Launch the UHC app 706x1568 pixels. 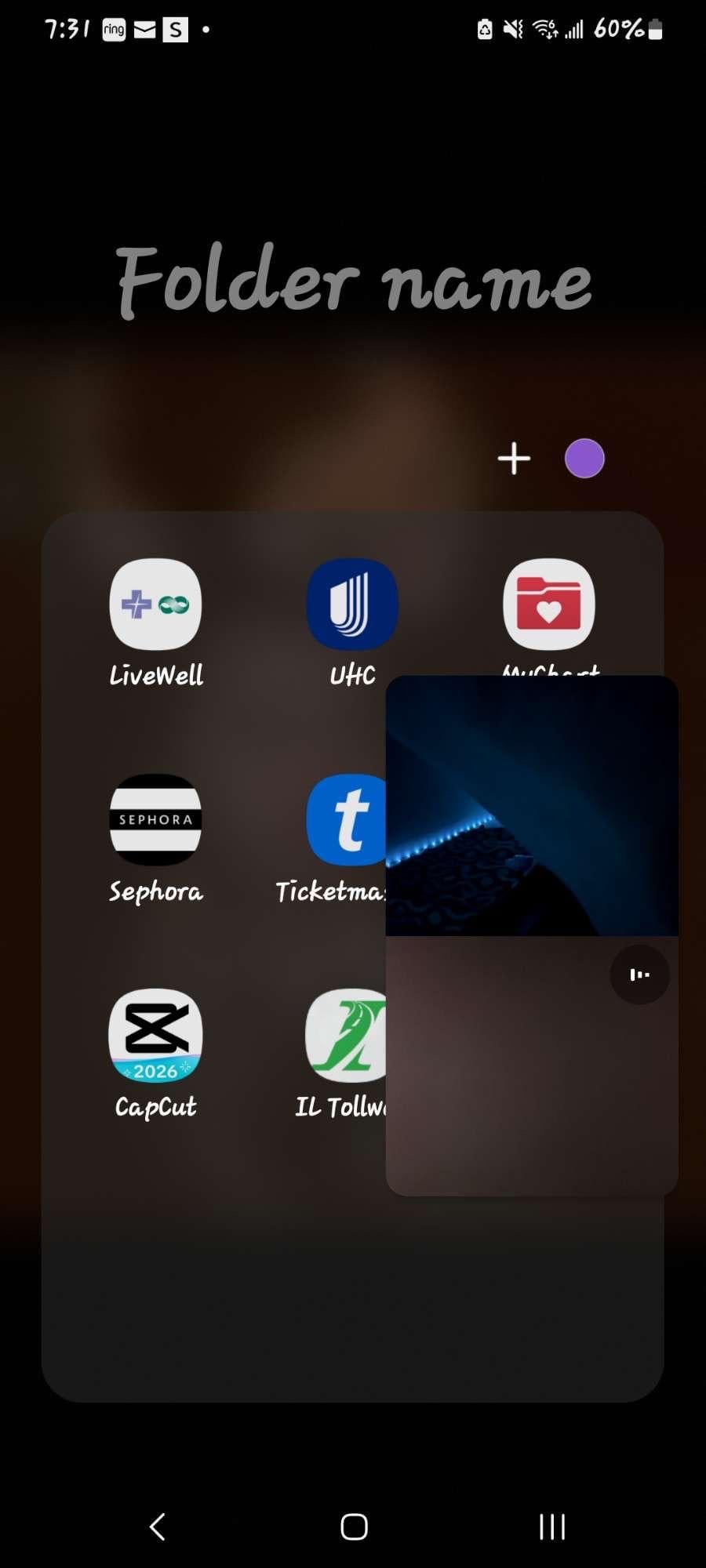point(352,604)
